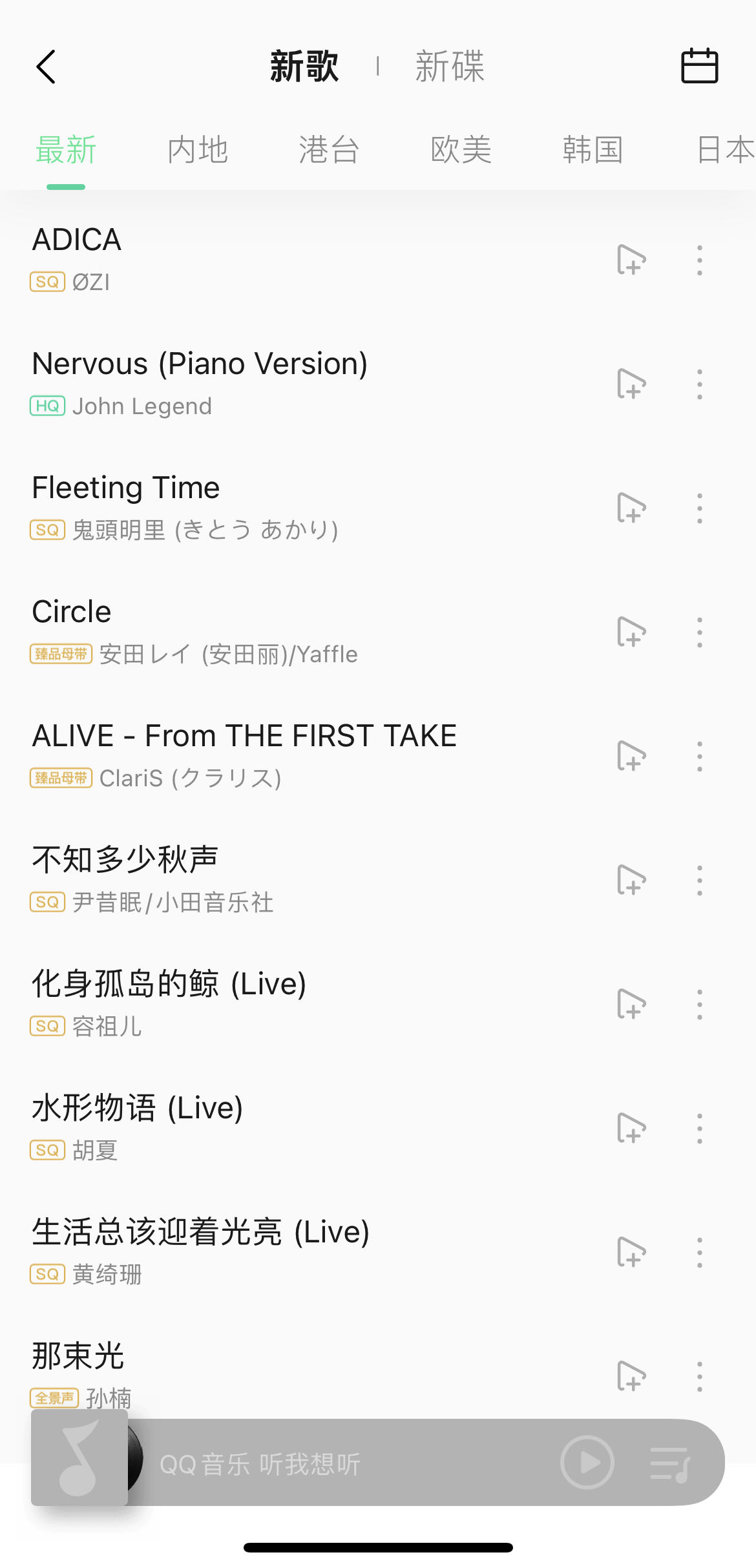Open more options for ADICA
Image resolution: width=756 pixels, height=1568 pixels.
click(x=699, y=260)
